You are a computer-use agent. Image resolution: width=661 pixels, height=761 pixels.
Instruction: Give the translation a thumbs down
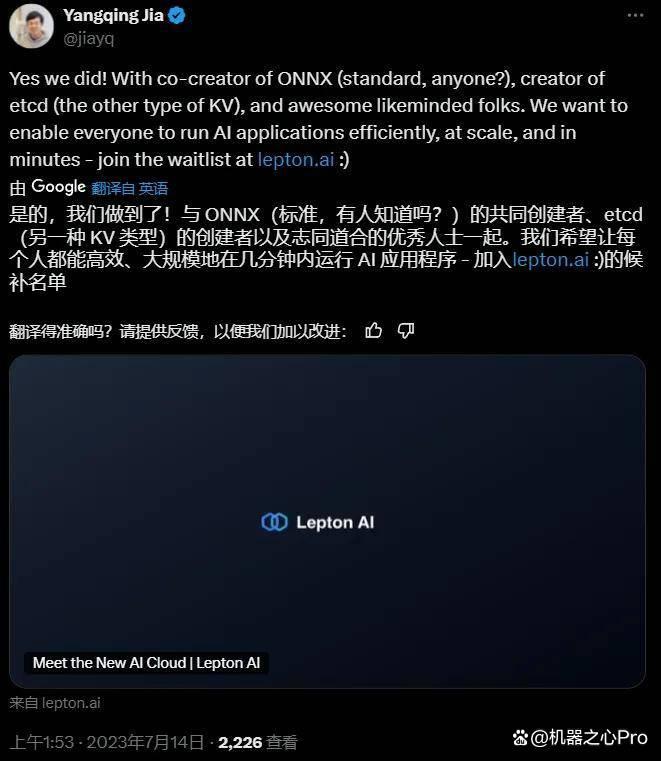406,331
